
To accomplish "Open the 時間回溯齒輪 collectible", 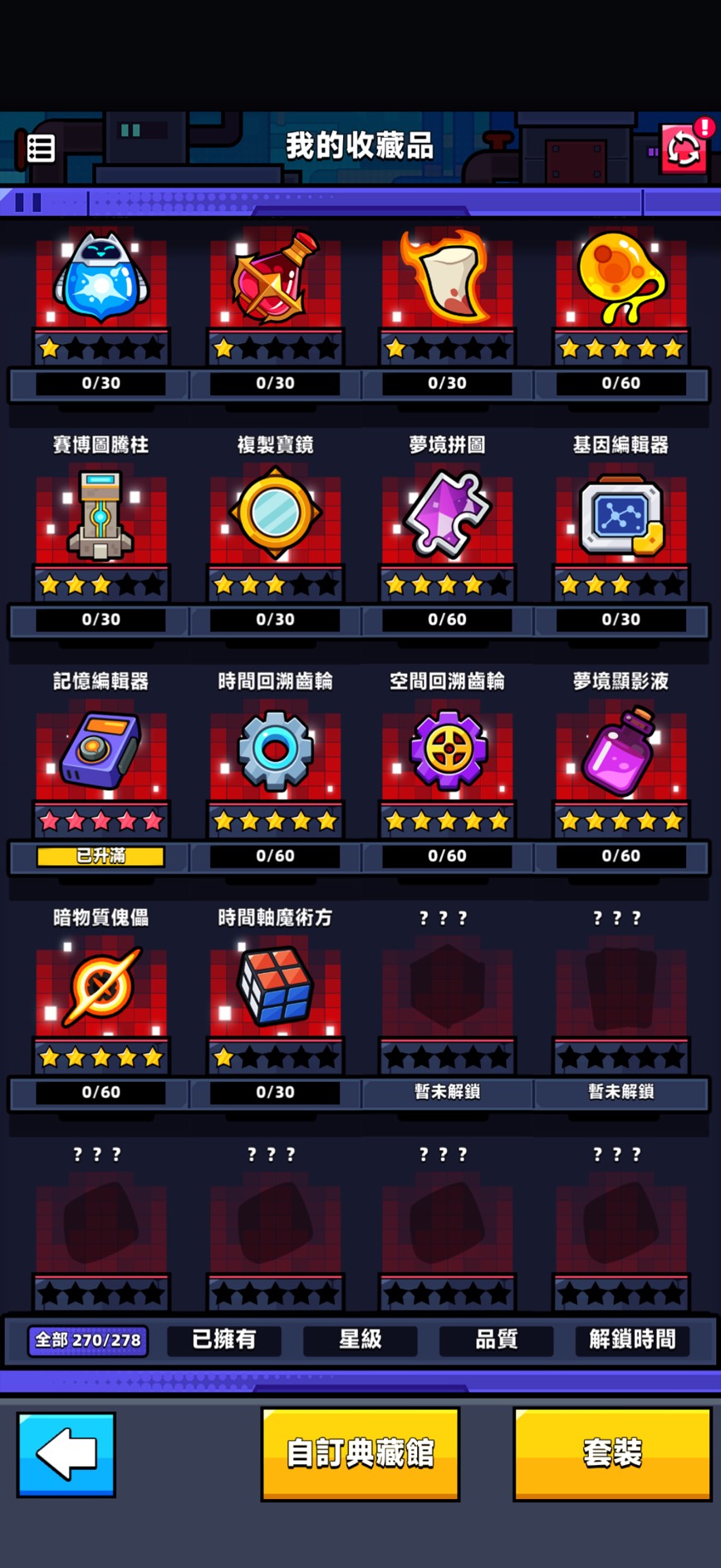I will click(275, 752).
